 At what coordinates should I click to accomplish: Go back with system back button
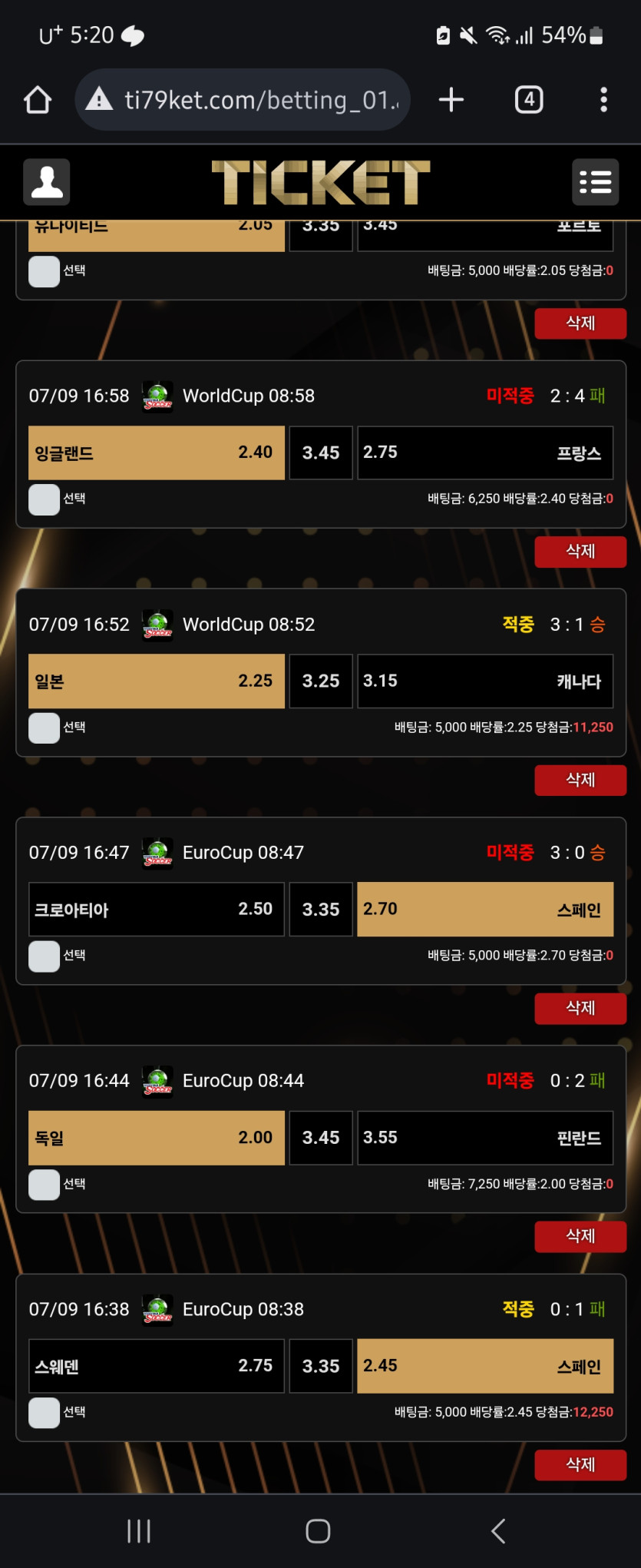498,1530
